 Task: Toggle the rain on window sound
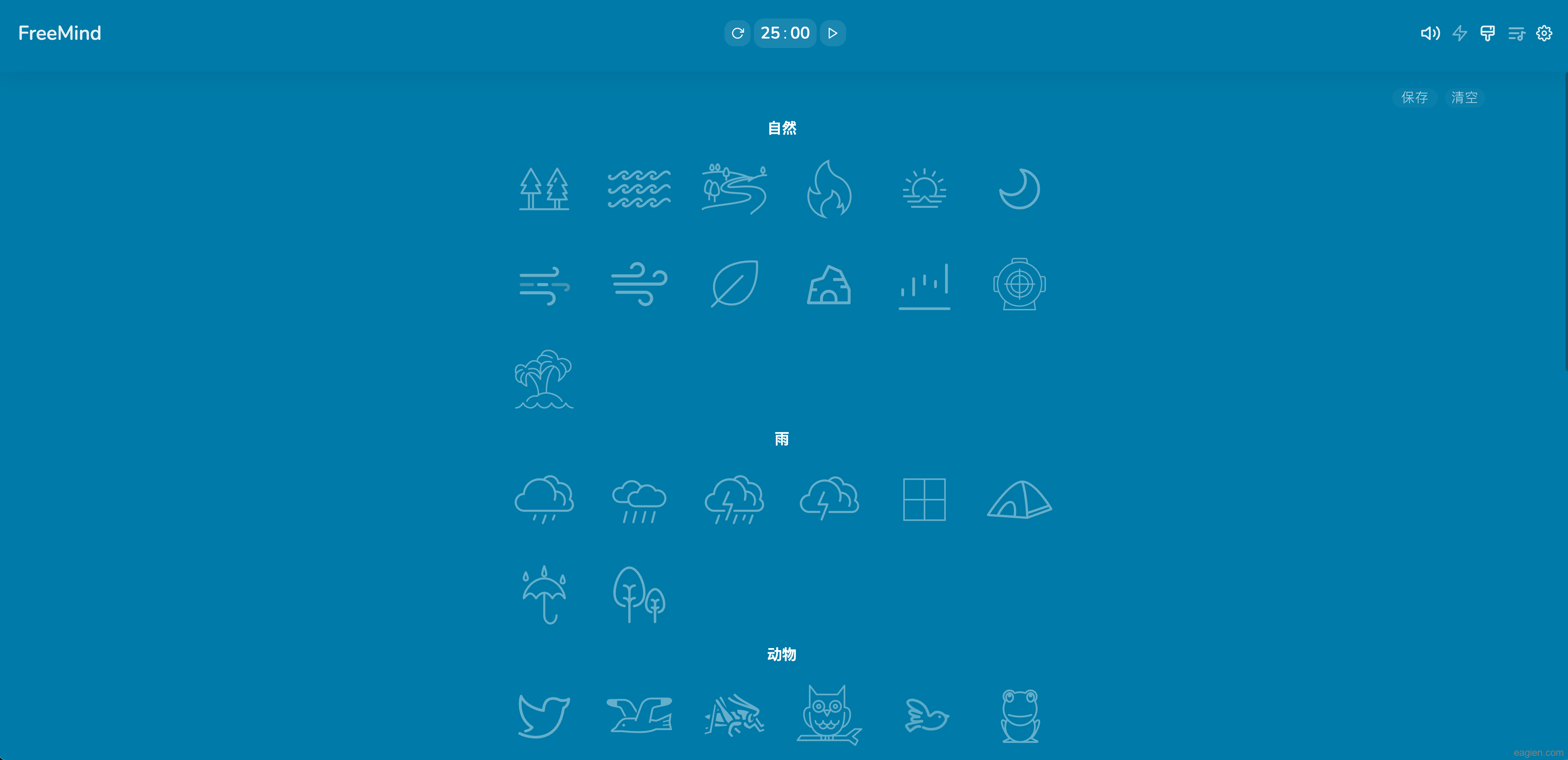click(924, 499)
